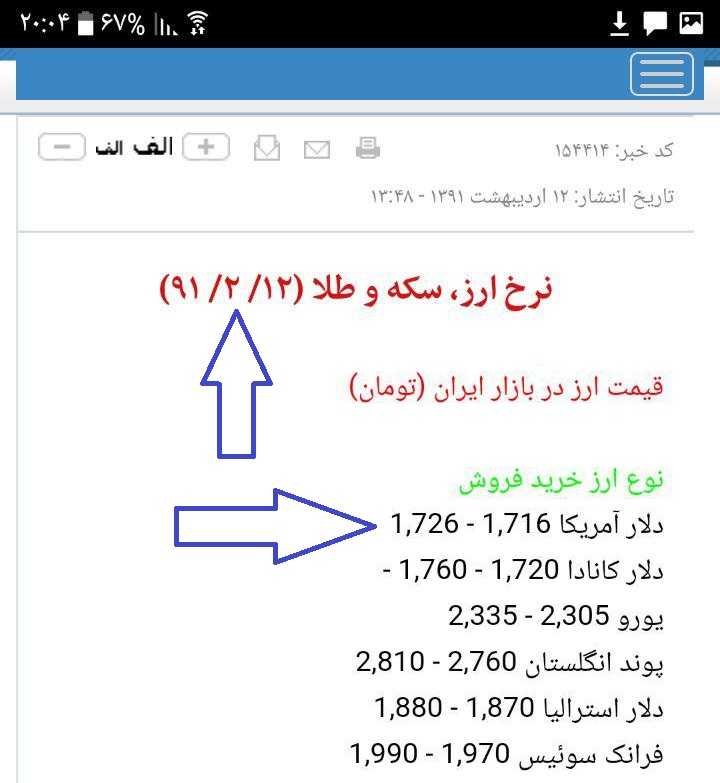Increase font size with the plus button
Image resolution: width=720 pixels, height=783 pixels.
pos(206,147)
